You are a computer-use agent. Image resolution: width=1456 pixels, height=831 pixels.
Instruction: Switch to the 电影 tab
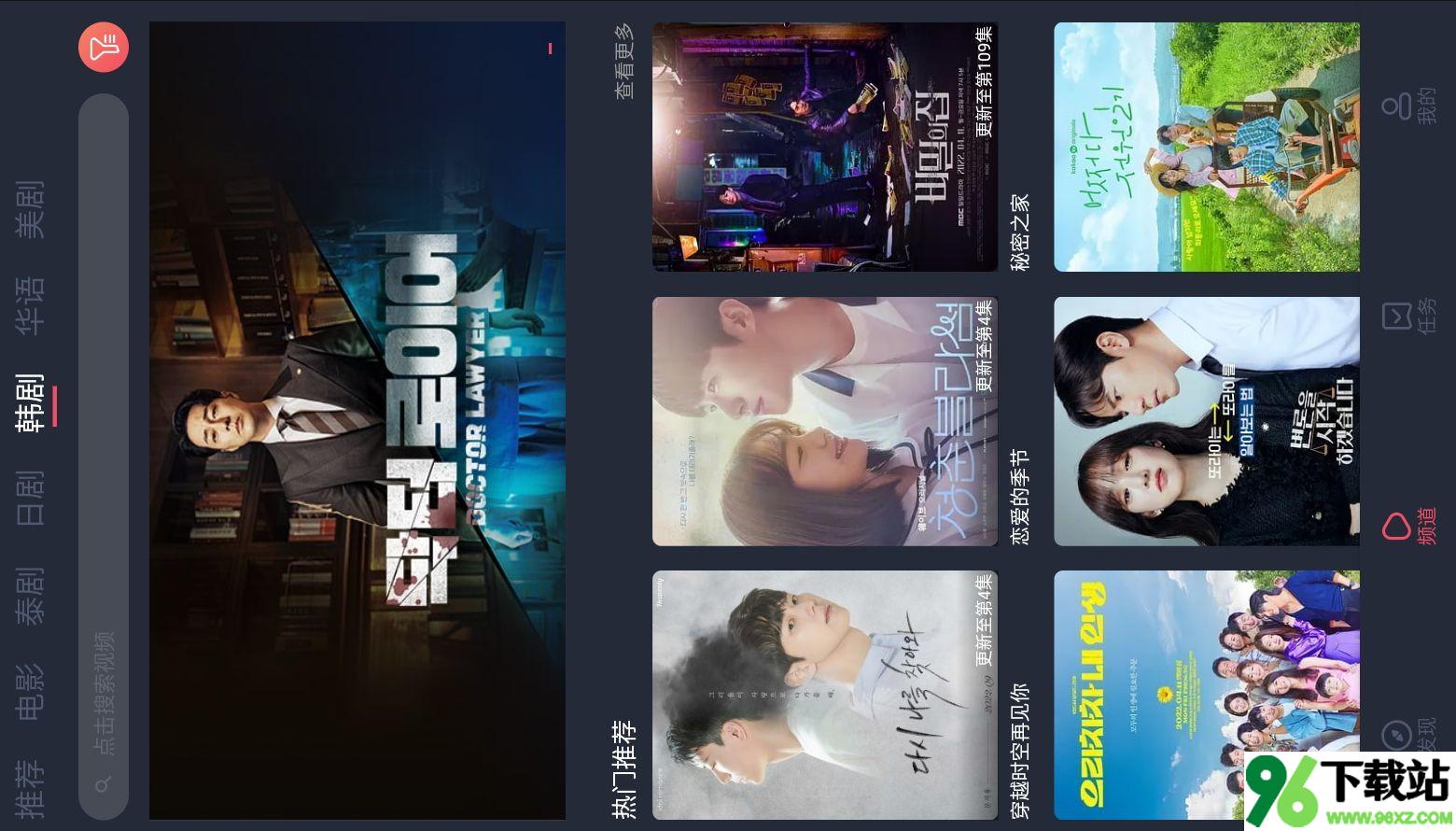tap(30, 690)
